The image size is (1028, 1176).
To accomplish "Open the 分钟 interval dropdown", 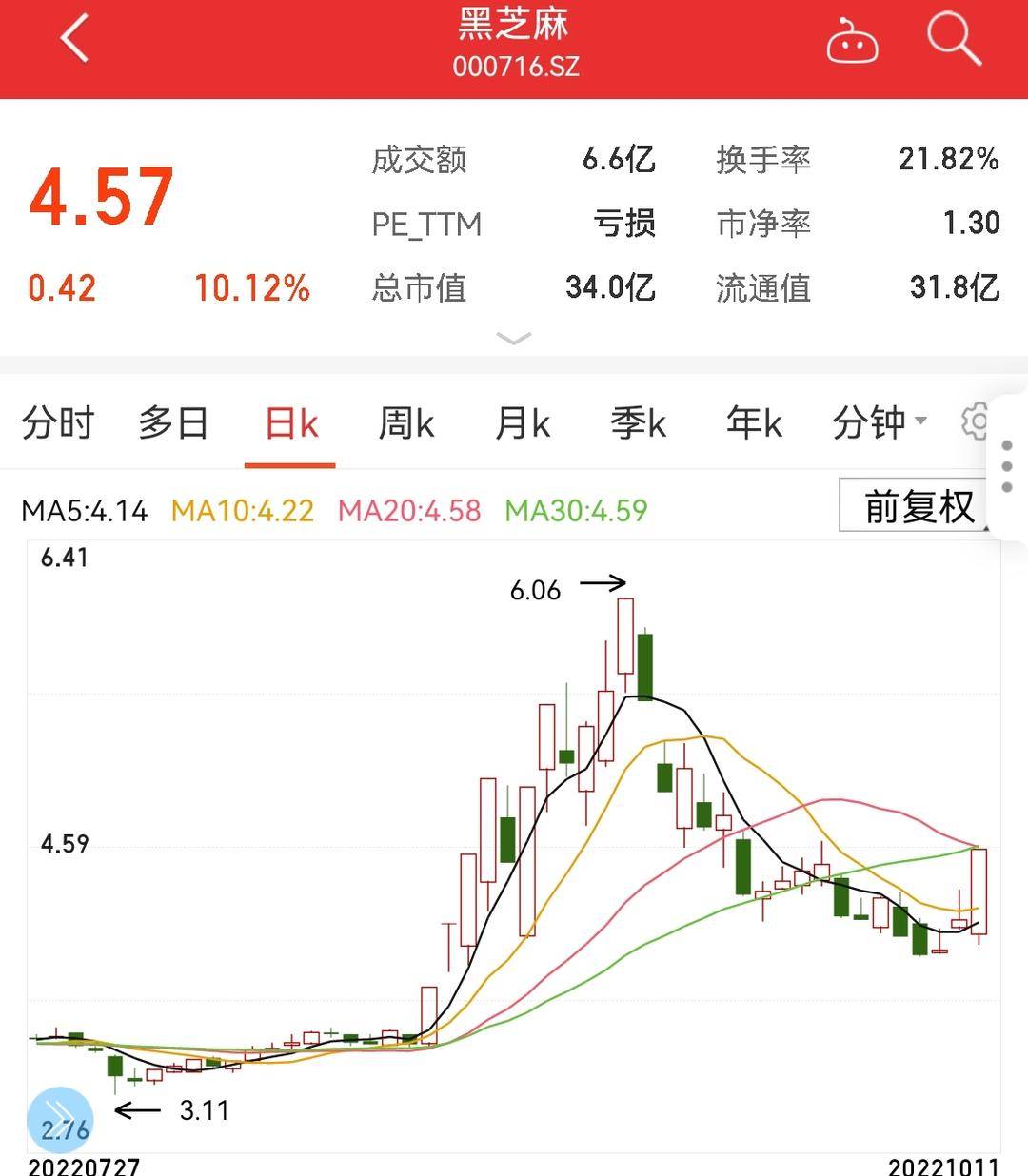I will [x=880, y=422].
